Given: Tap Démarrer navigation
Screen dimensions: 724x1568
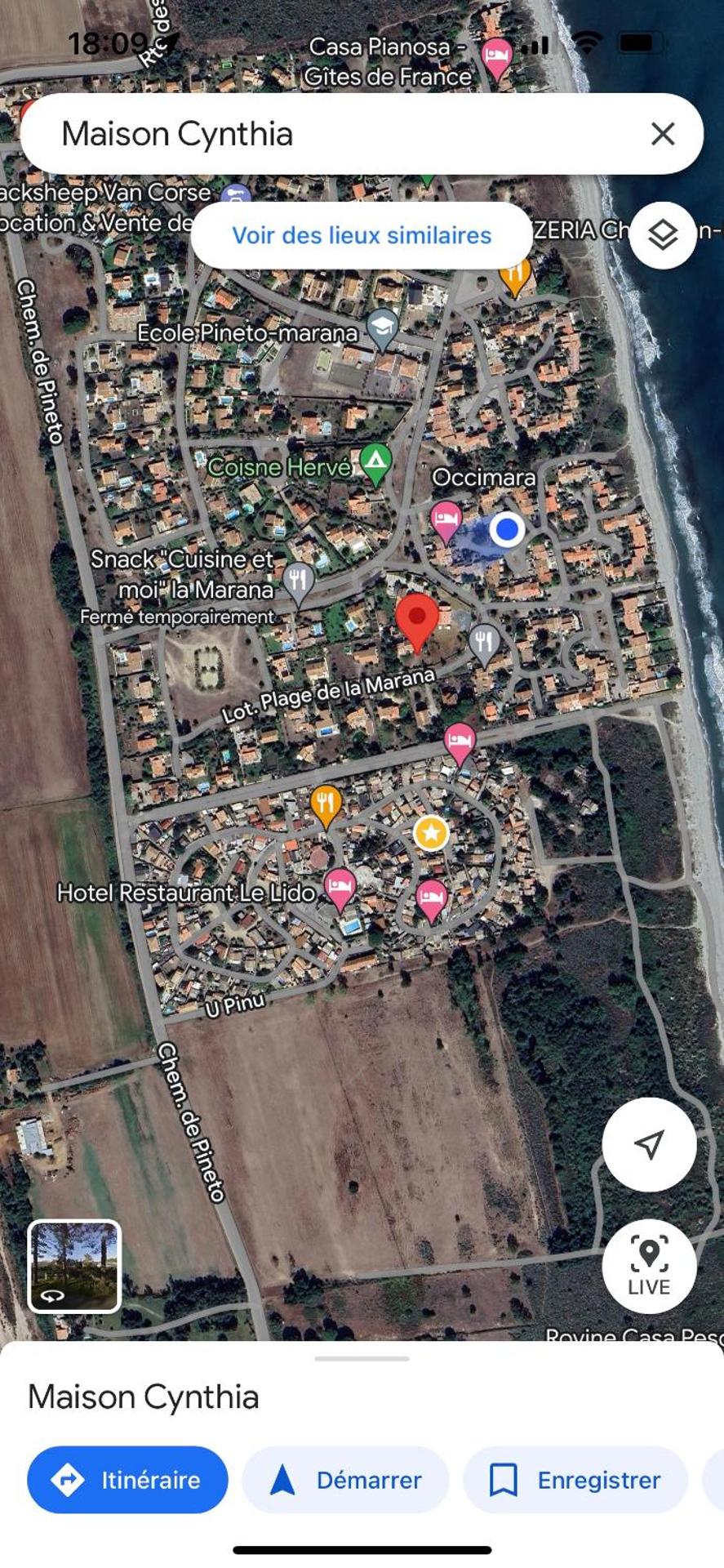Looking at the screenshot, I should click(346, 1480).
